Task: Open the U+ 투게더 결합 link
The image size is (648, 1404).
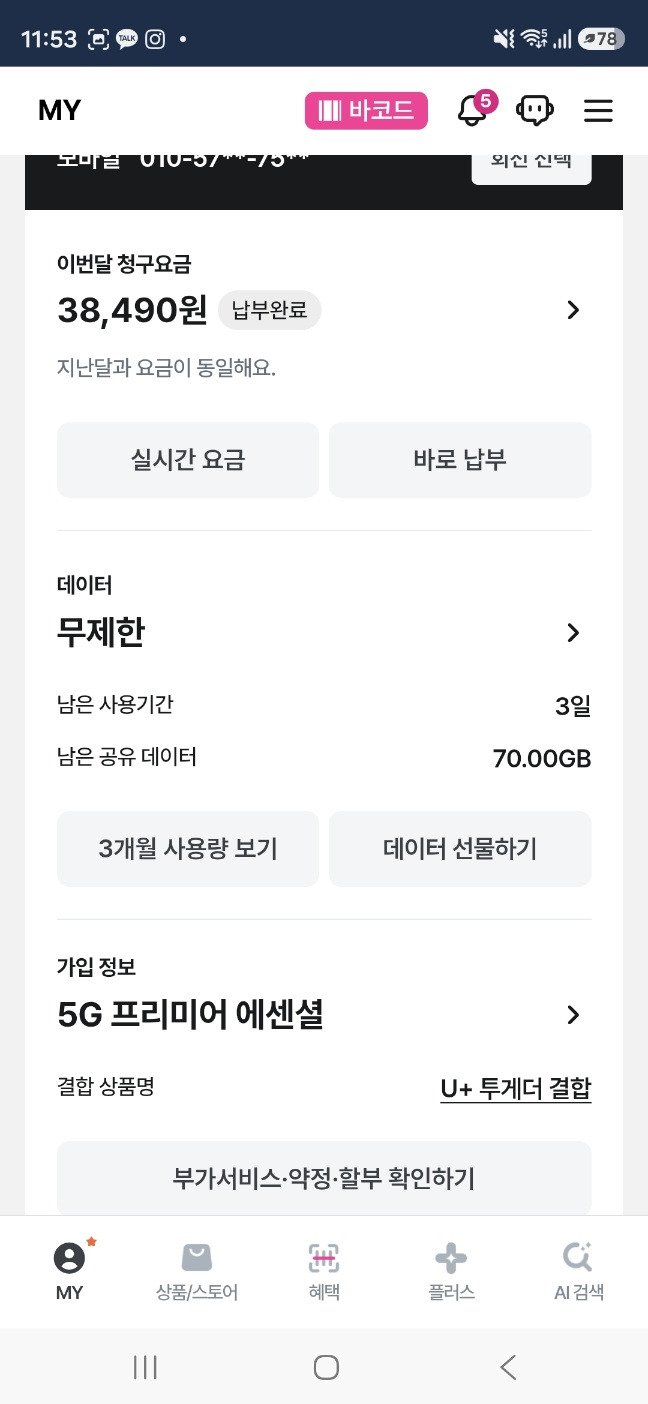Action: (x=515, y=1088)
